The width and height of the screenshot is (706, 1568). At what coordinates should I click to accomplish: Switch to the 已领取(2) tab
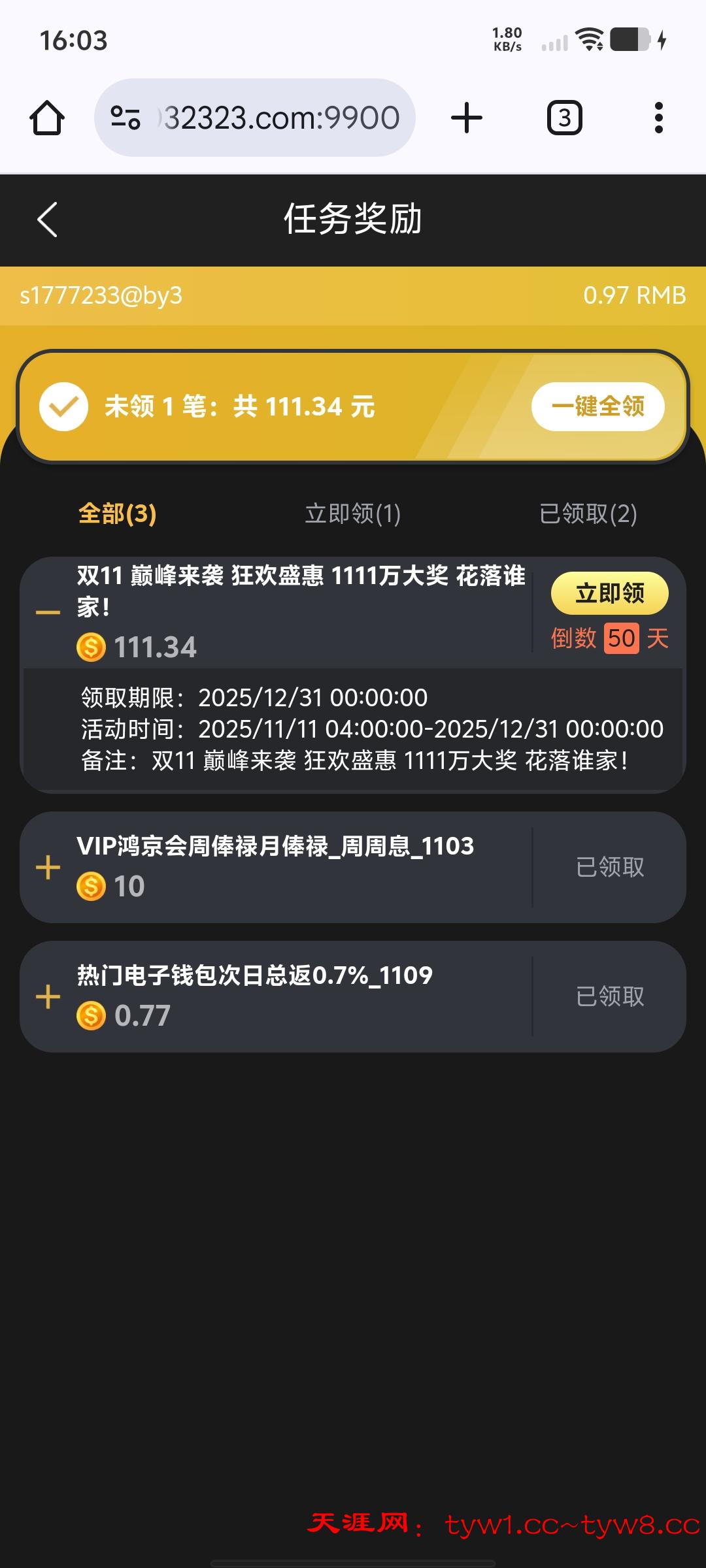click(588, 514)
